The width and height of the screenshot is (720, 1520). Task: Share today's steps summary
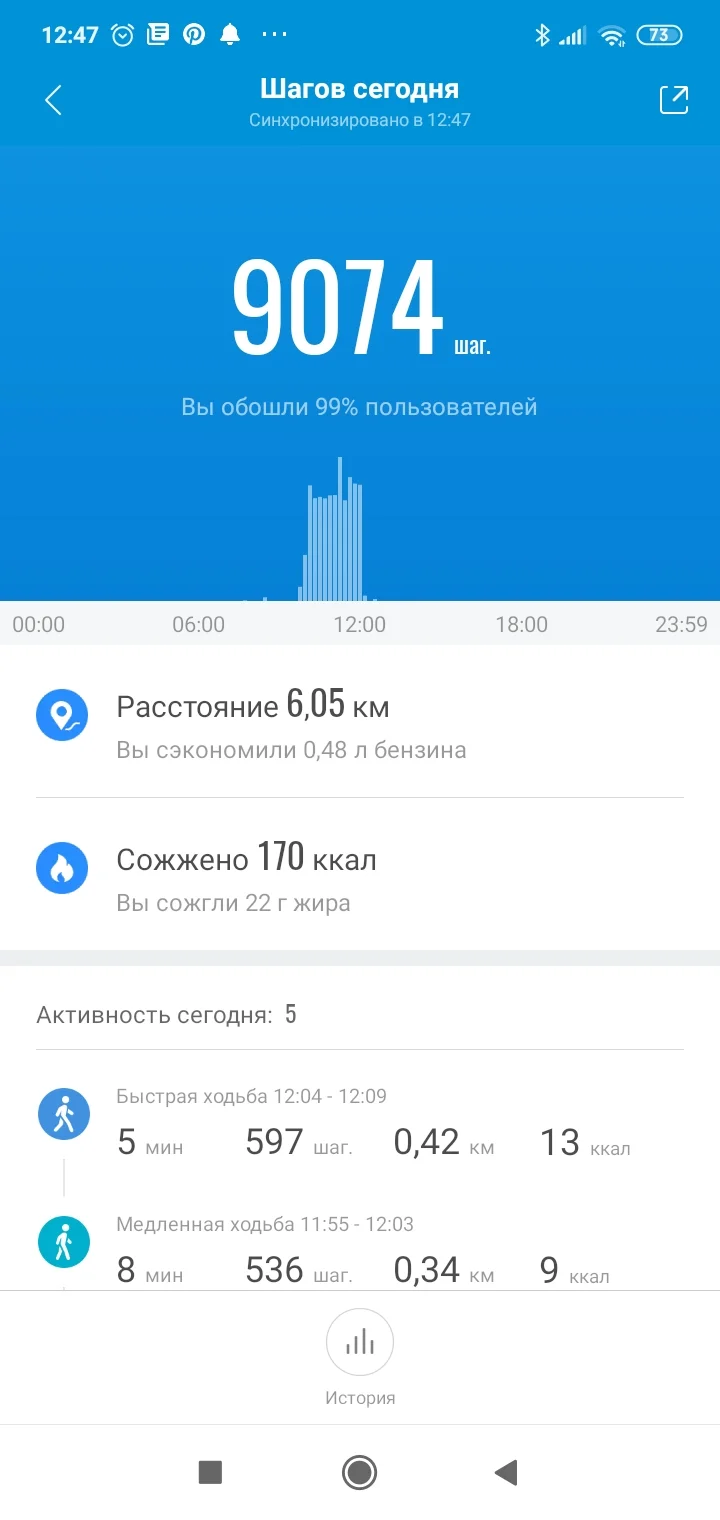click(673, 100)
